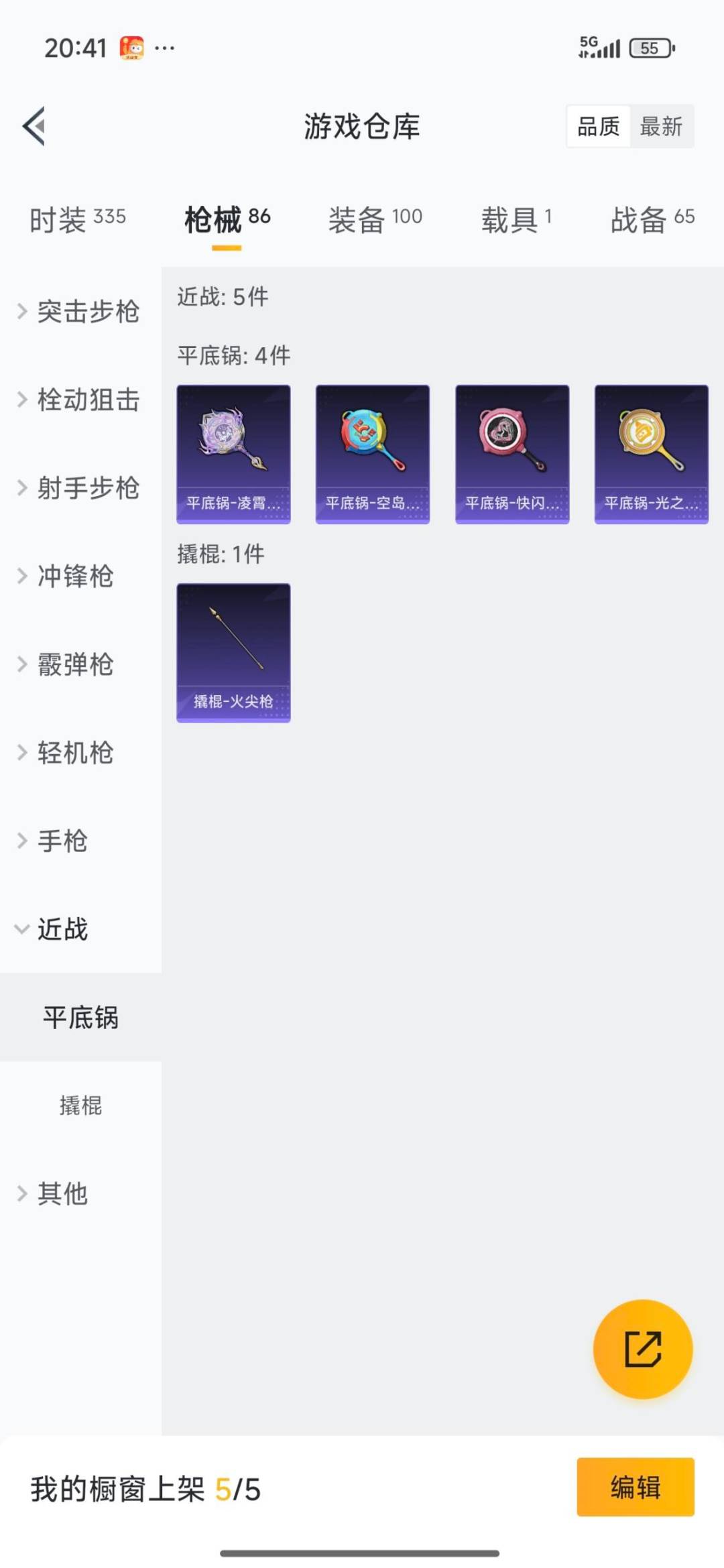This screenshot has height=1568, width=724.
Task: Expand the 霰弹枪 category
Action: click(74, 664)
